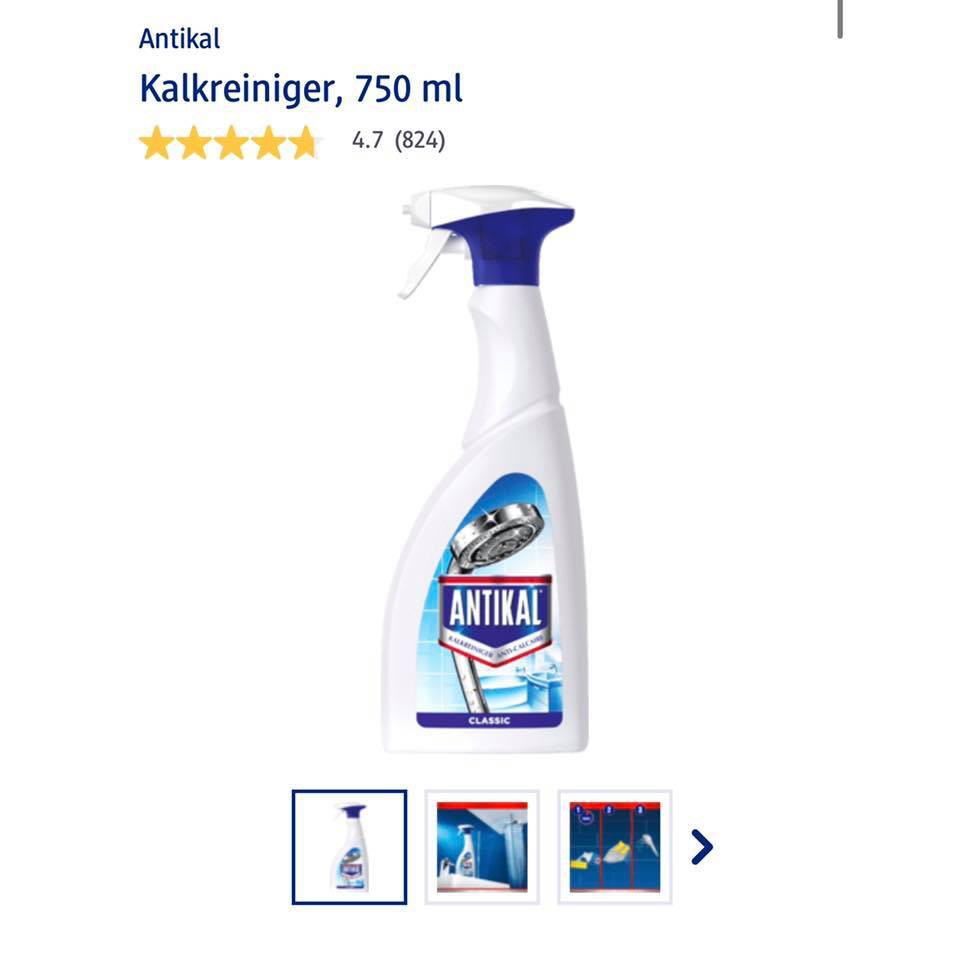Select the first thumbnail showing the bottle
960x960 pixels.
[349, 847]
